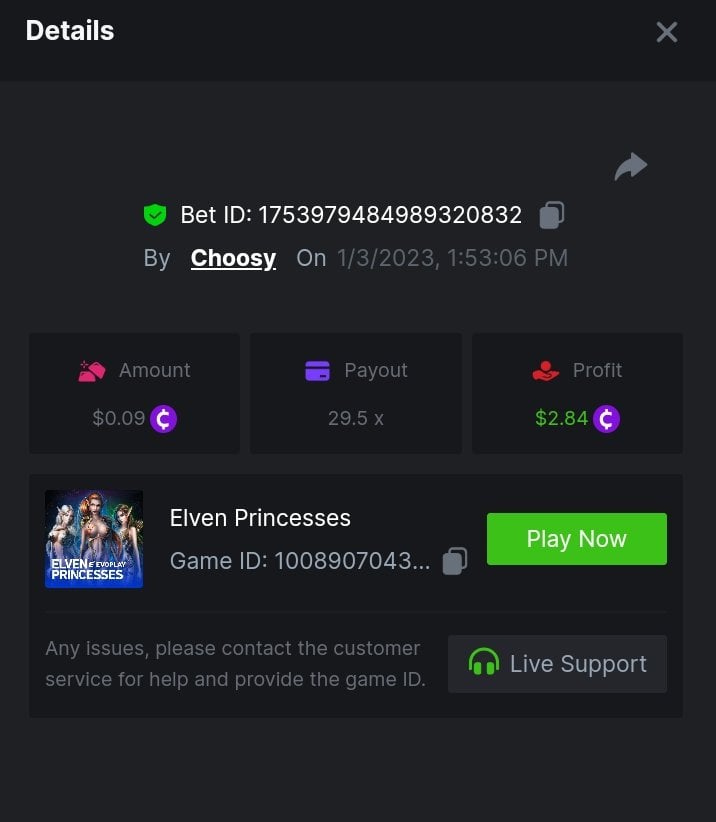The height and width of the screenshot is (822, 716).
Task: Copy the Game ID
Action: (455, 561)
